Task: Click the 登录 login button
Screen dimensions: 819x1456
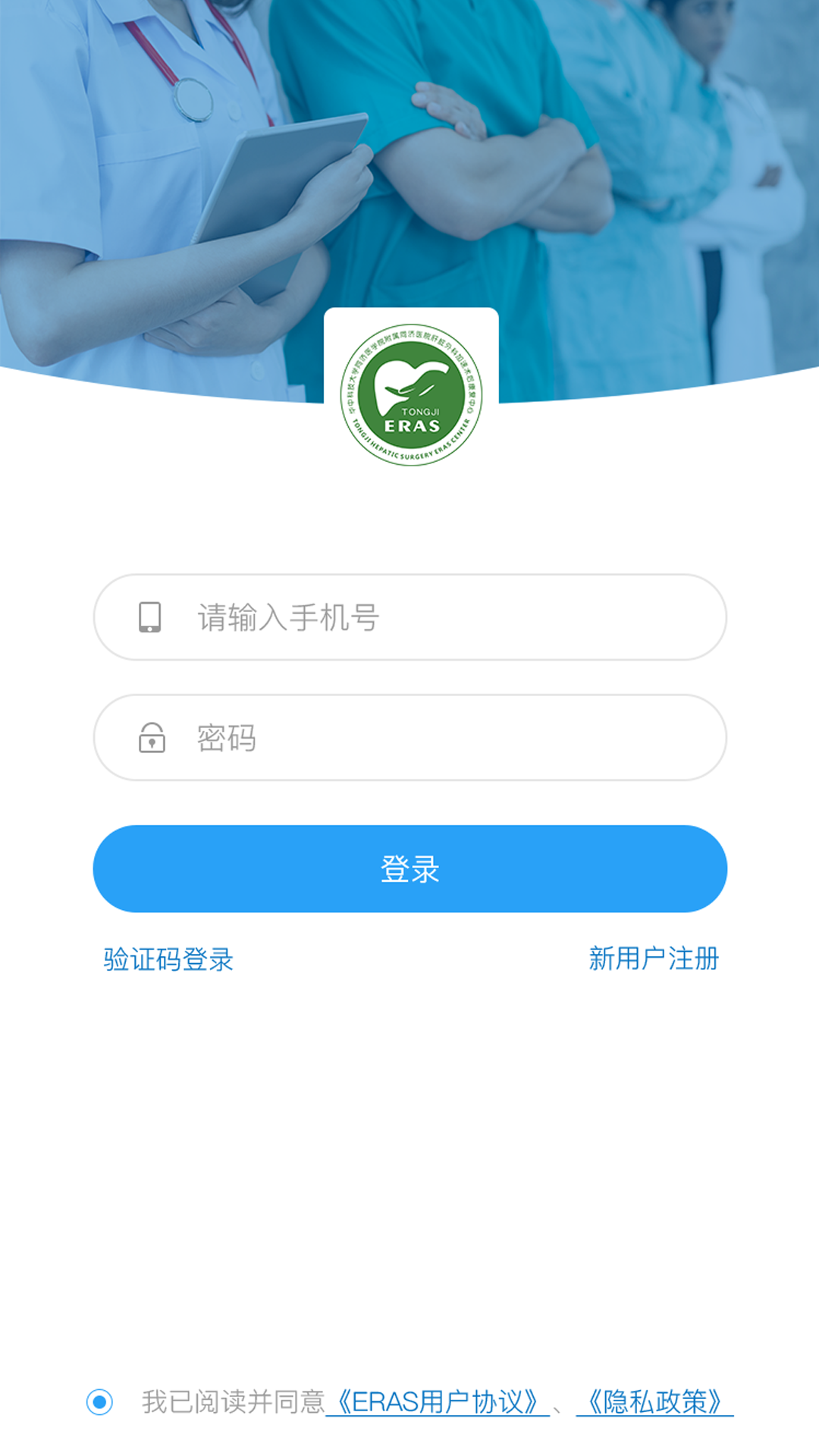Action: (409, 868)
